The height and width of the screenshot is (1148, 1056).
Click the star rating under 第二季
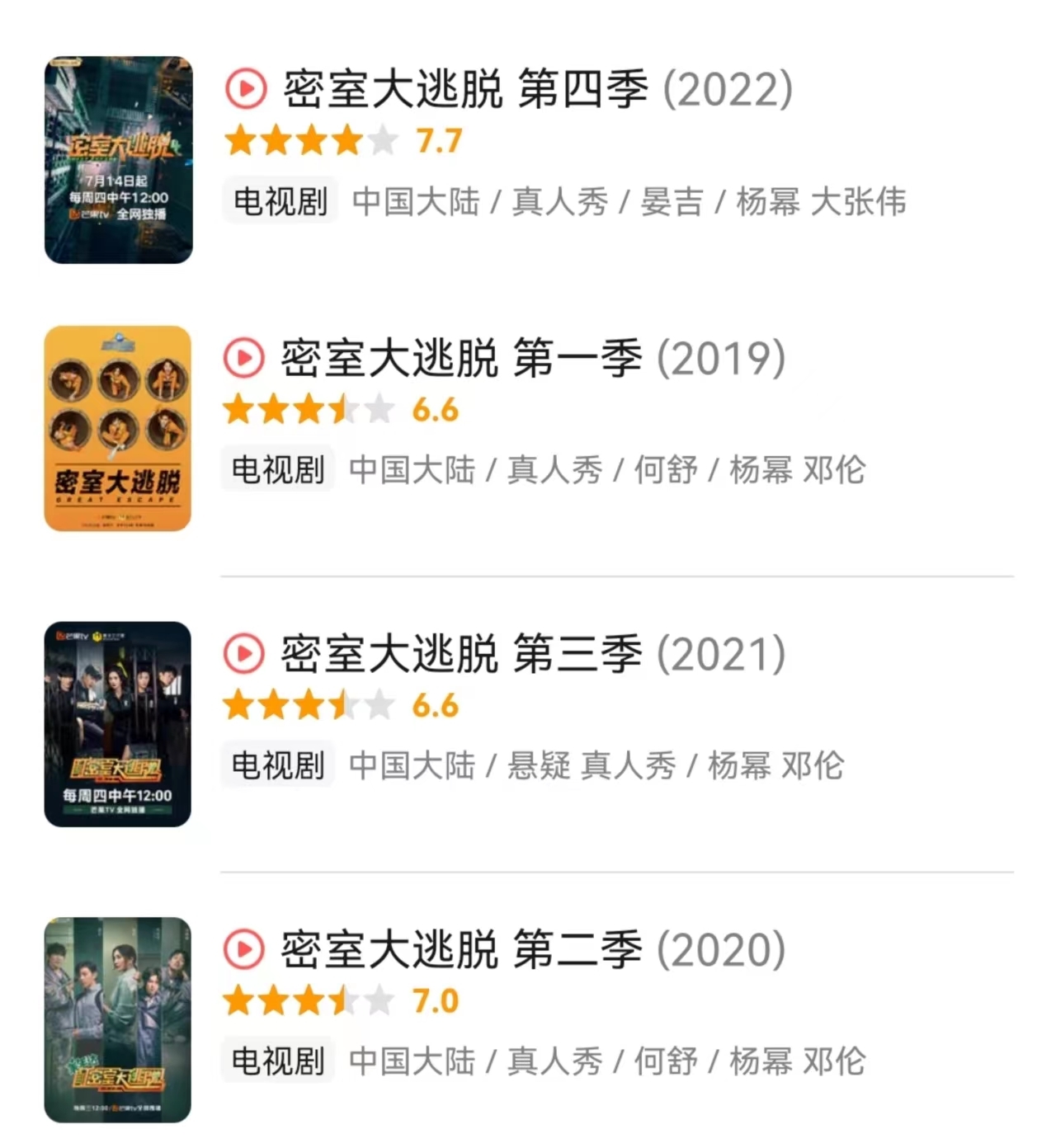coord(305,1001)
